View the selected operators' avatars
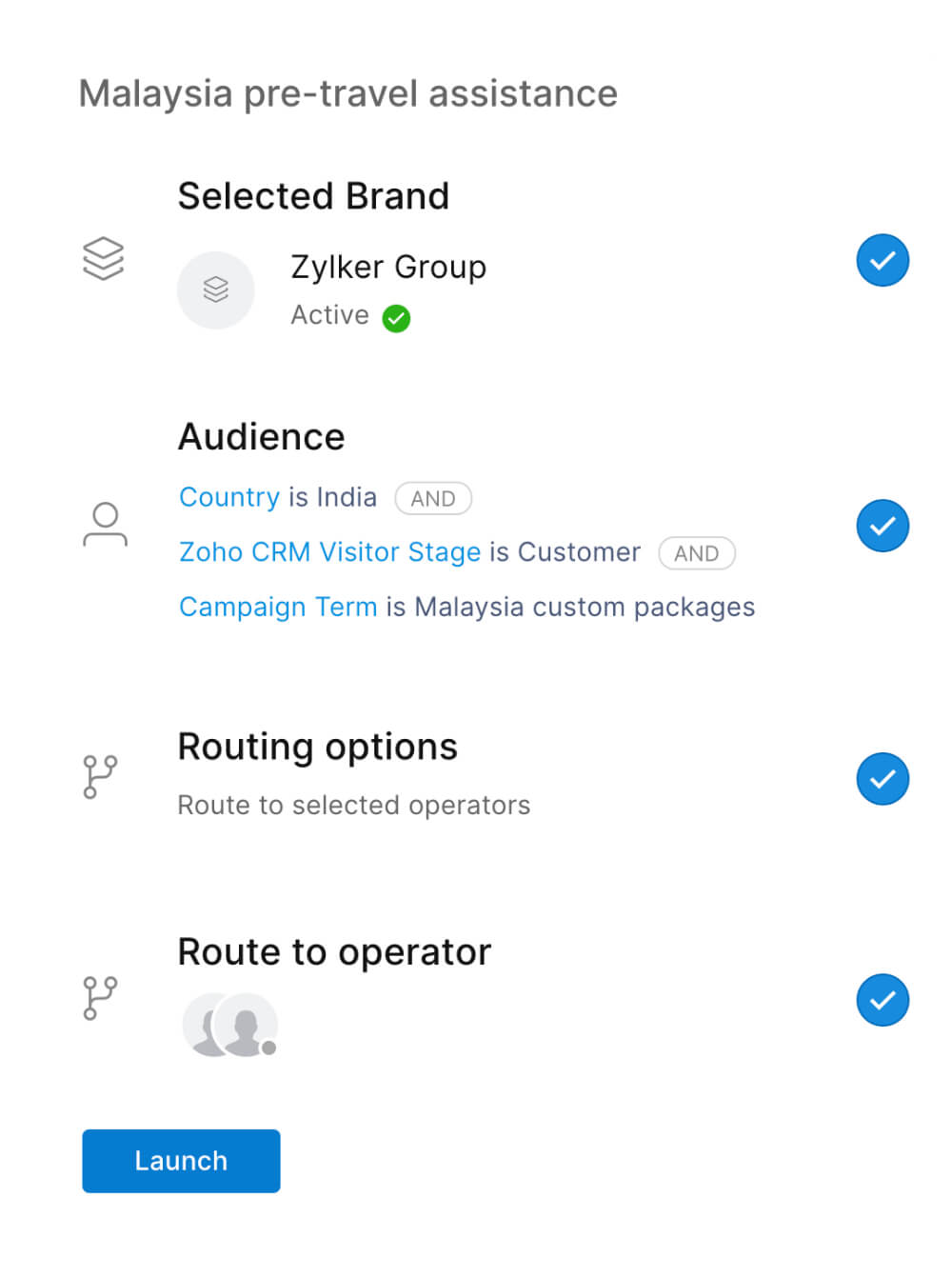The width and height of the screenshot is (952, 1277). pyautogui.click(x=230, y=1025)
